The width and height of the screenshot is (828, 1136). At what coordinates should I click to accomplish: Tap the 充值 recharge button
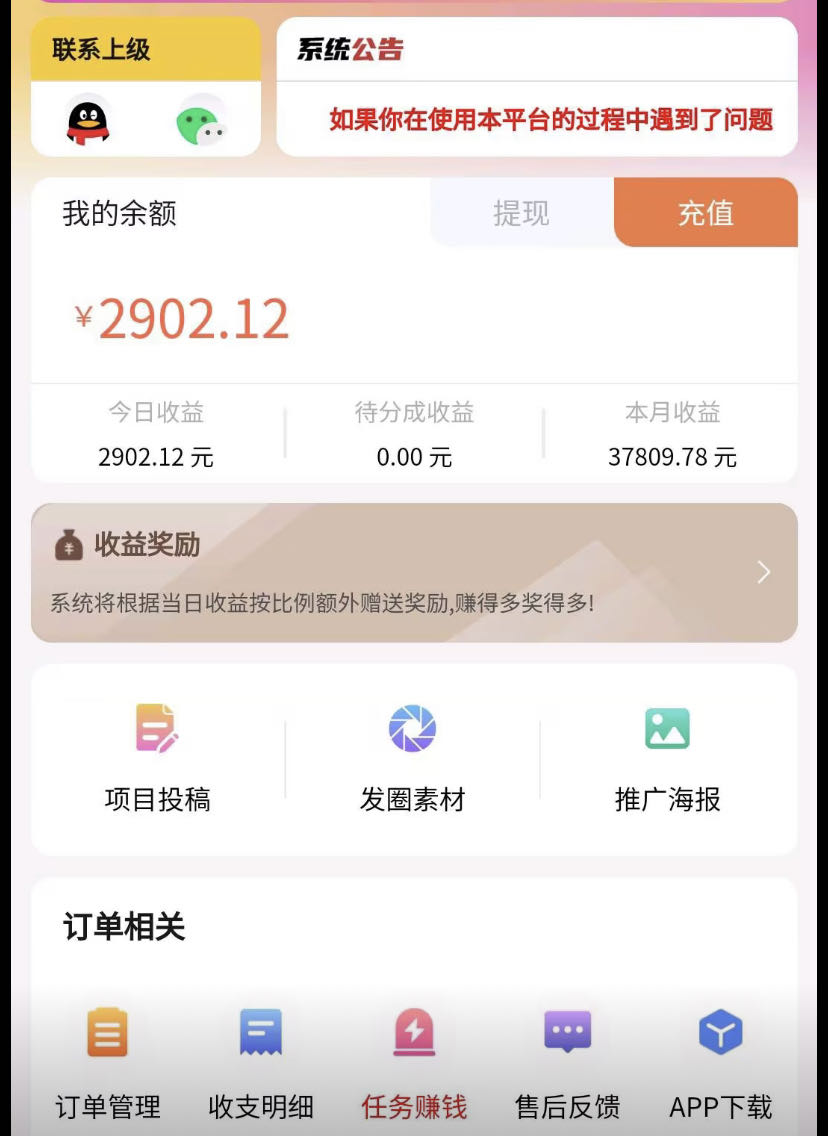706,213
